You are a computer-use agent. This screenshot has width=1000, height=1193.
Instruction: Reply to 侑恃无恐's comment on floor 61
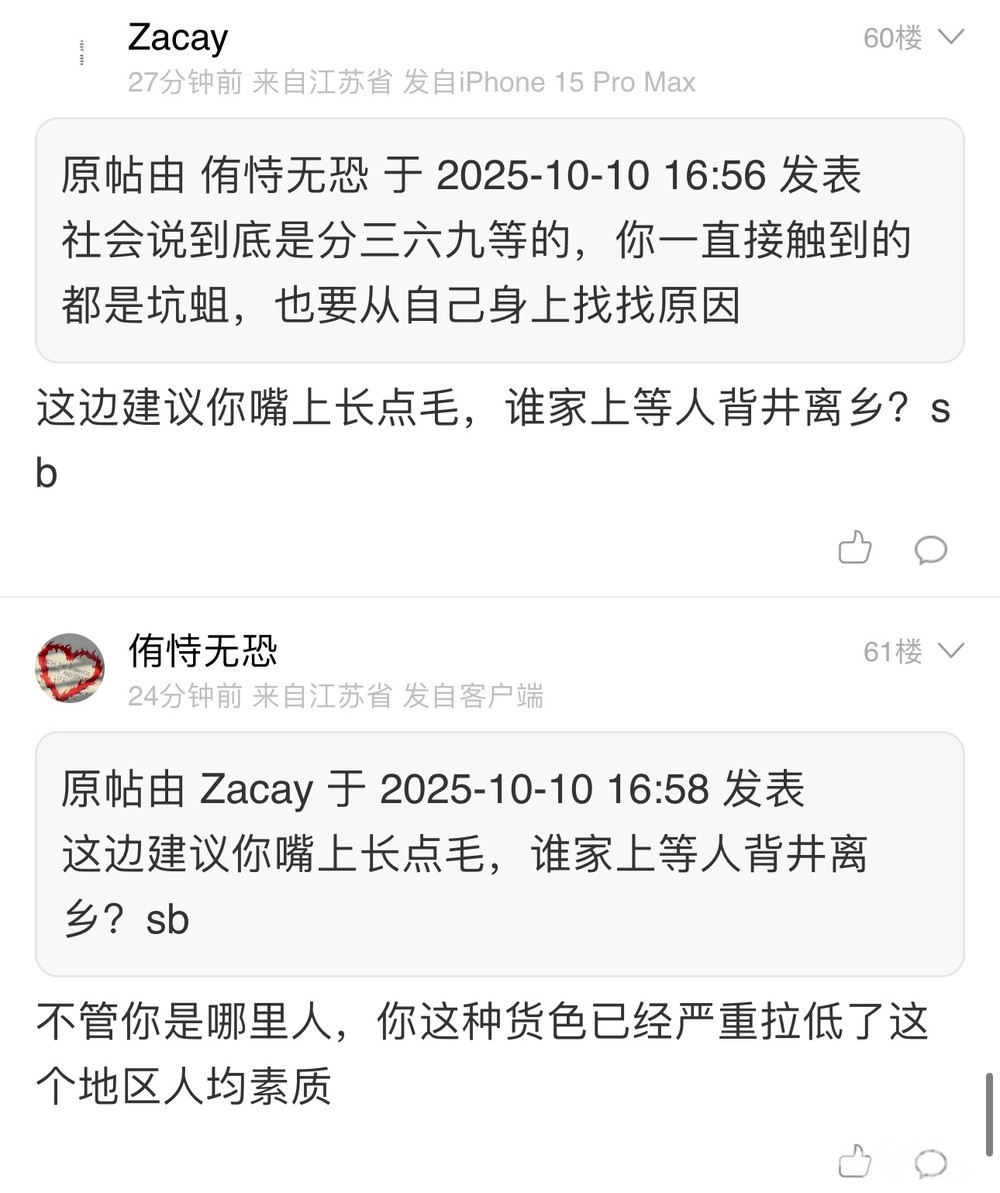(x=931, y=1163)
